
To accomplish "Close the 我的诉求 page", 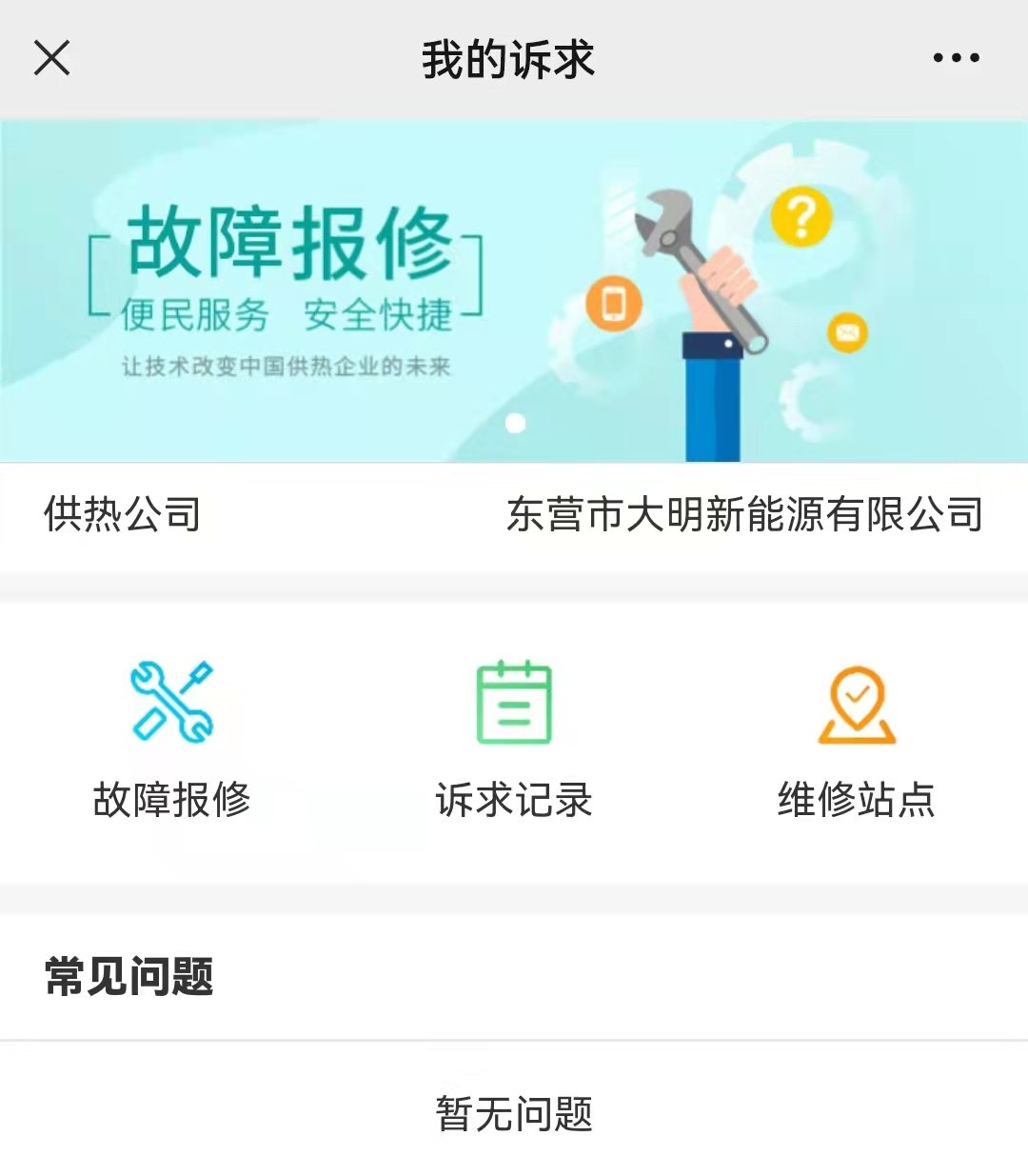I will 52,58.
